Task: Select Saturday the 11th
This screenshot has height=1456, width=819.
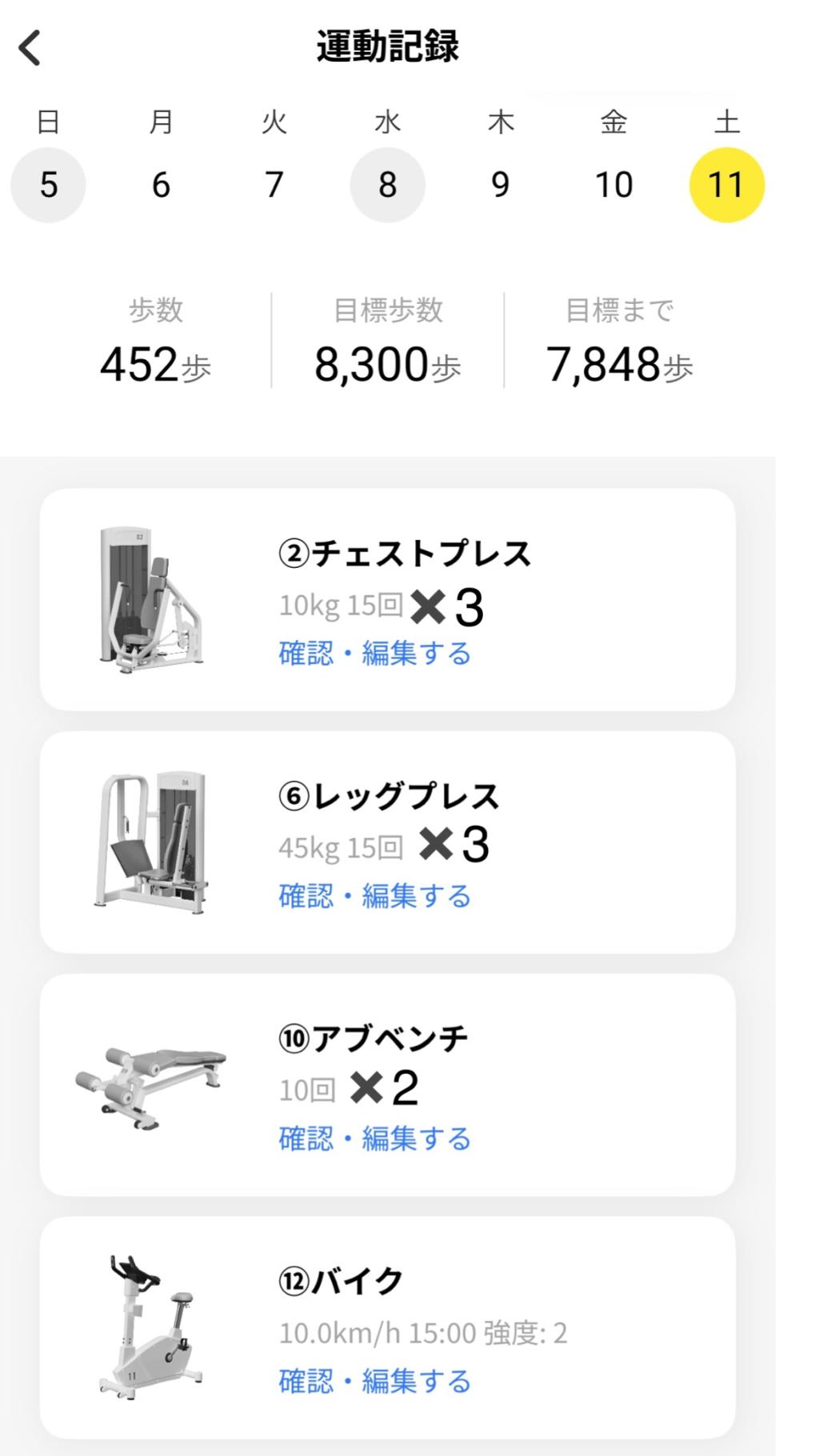Action: point(726,185)
